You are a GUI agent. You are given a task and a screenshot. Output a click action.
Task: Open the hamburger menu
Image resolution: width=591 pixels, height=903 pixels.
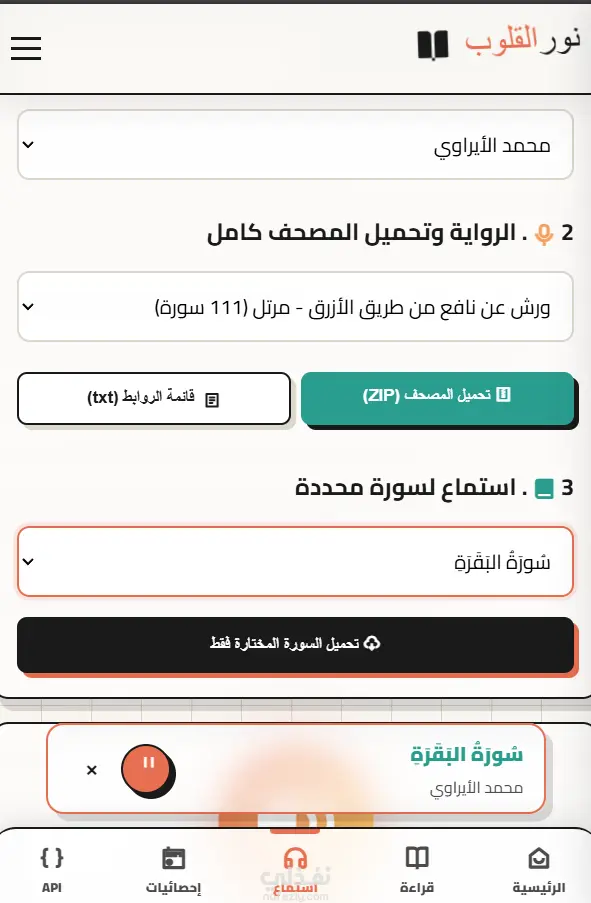coord(26,48)
